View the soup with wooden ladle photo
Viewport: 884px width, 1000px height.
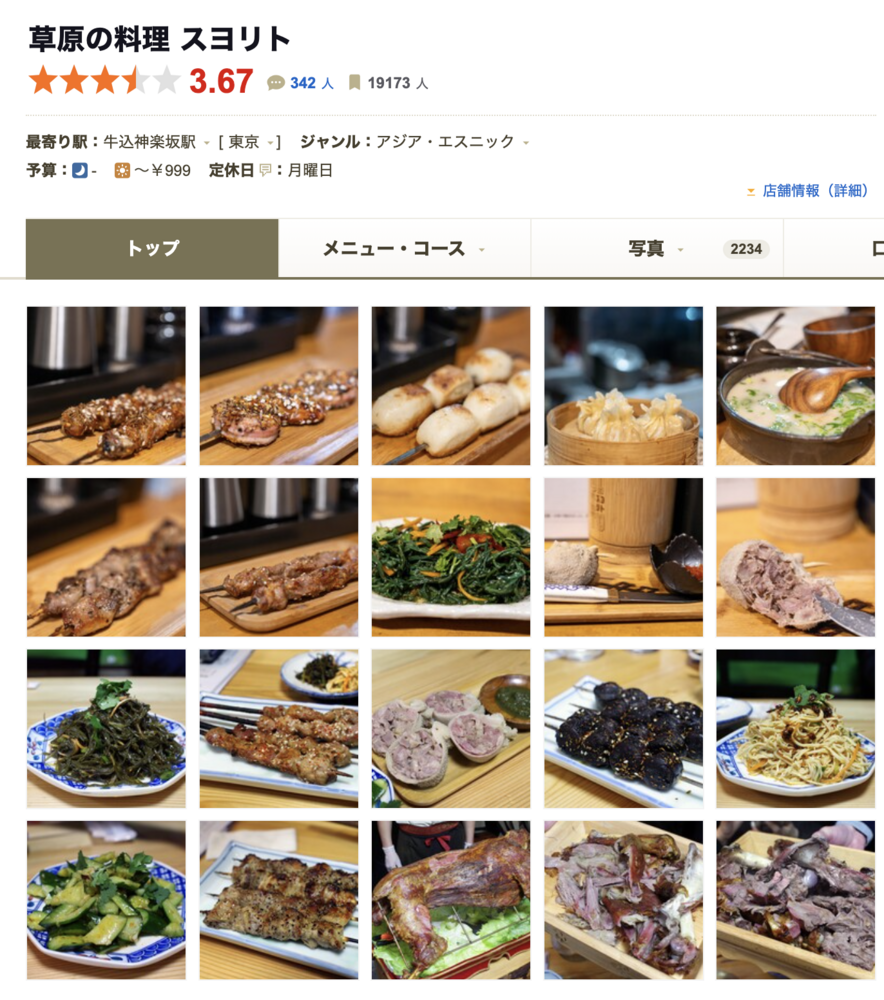[795, 386]
